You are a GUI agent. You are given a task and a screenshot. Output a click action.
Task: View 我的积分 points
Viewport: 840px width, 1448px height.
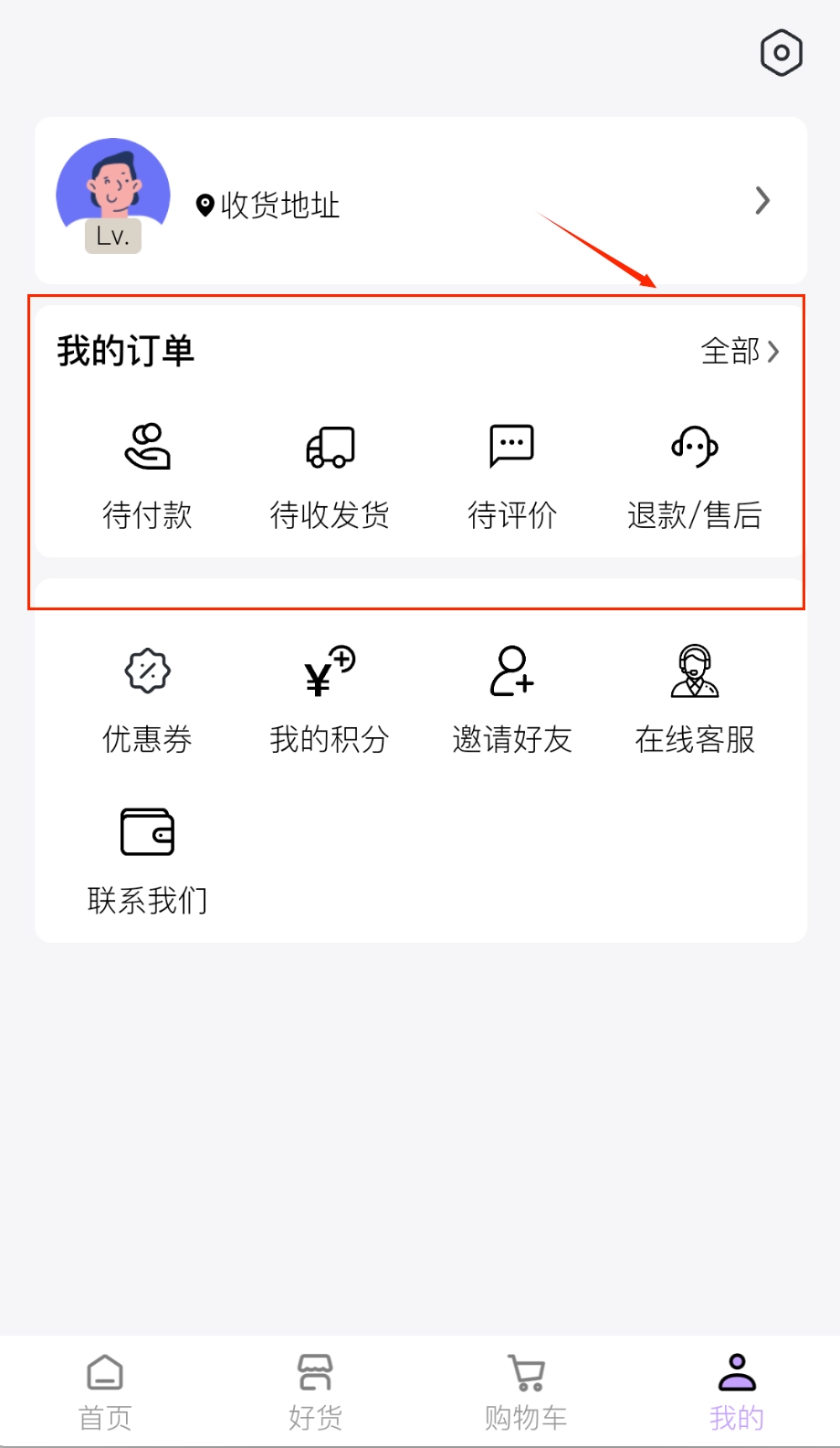tap(330, 700)
